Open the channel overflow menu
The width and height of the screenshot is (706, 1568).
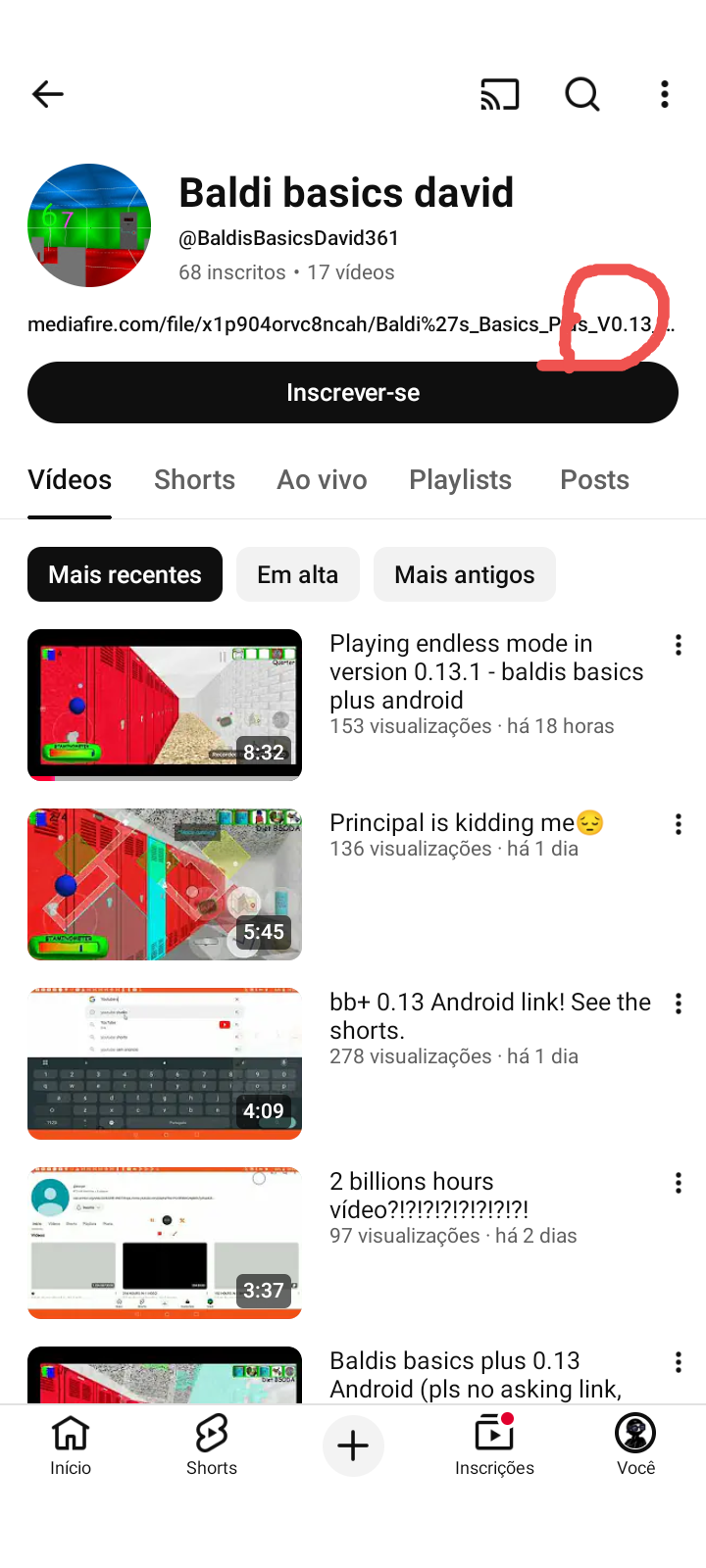665,94
